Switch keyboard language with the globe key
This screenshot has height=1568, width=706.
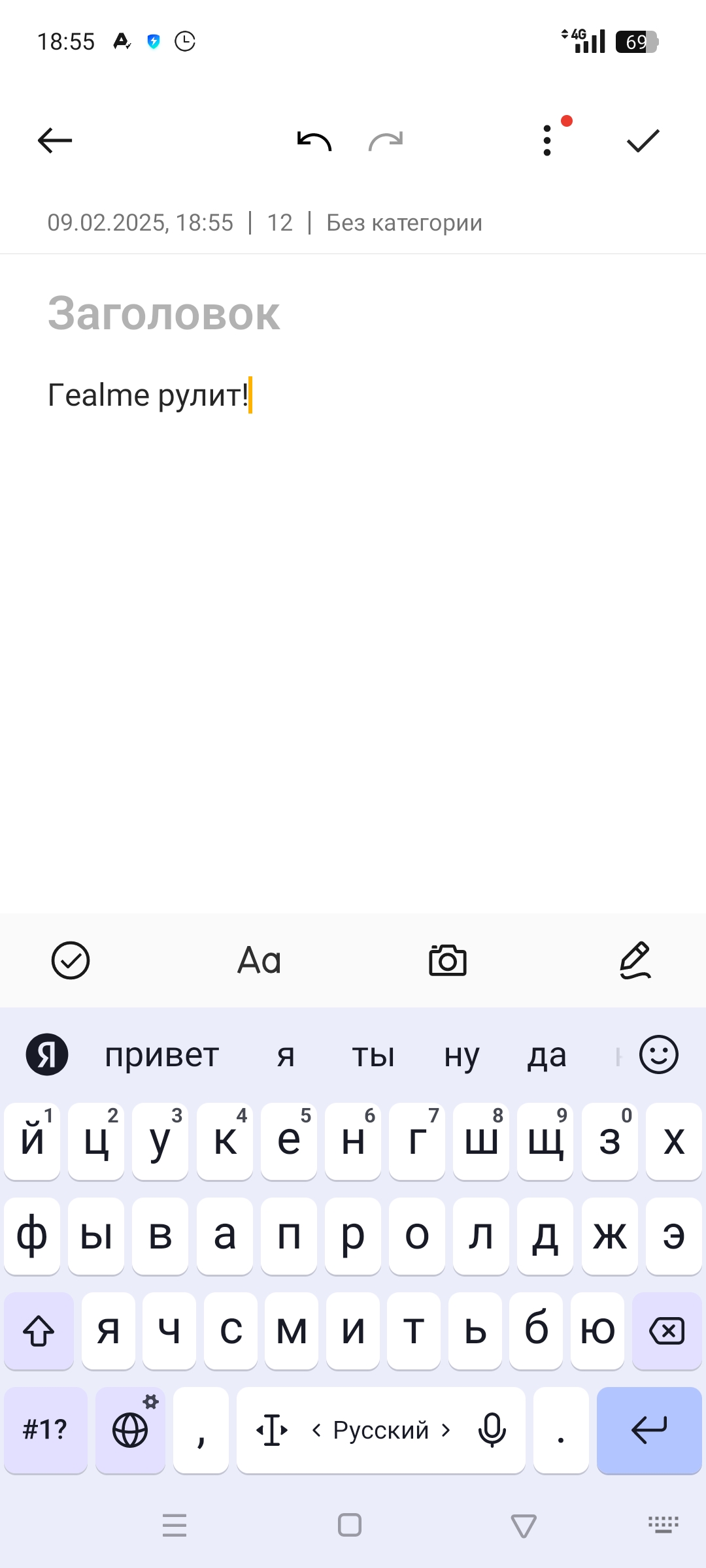(x=130, y=1430)
